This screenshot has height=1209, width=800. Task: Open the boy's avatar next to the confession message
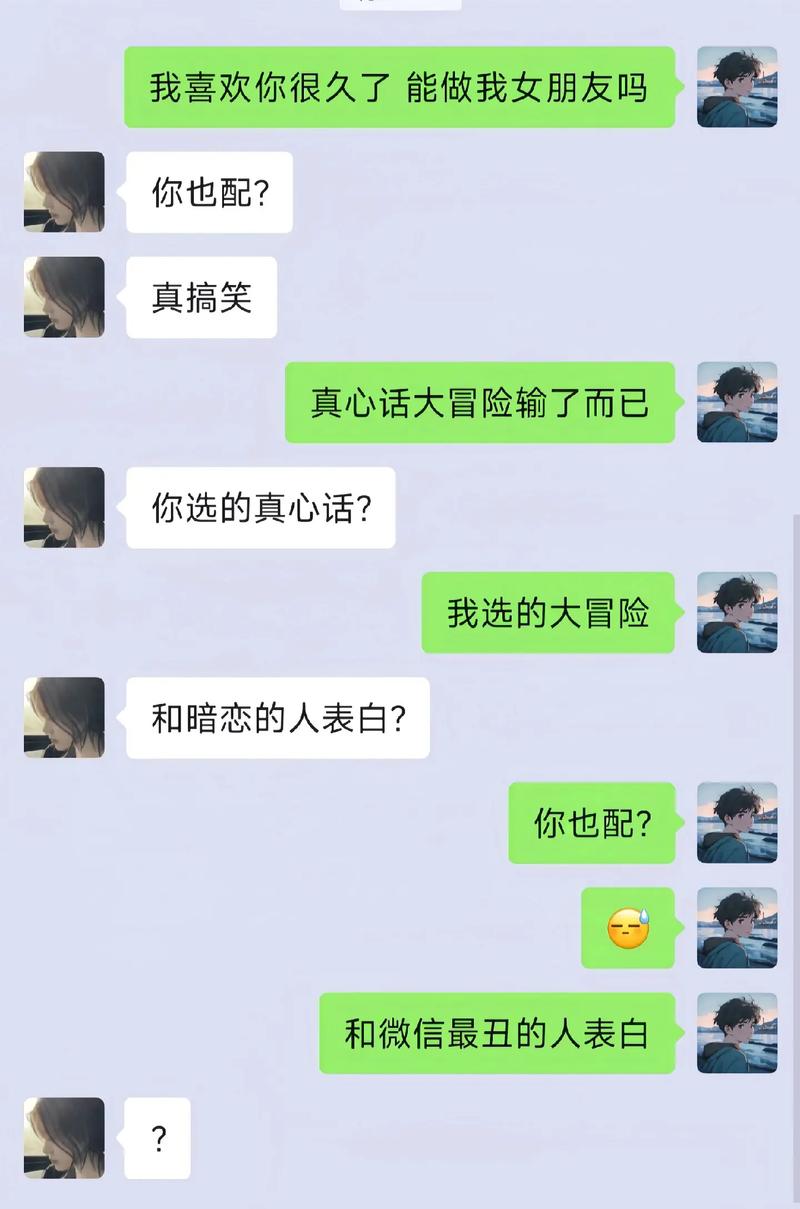(x=737, y=88)
